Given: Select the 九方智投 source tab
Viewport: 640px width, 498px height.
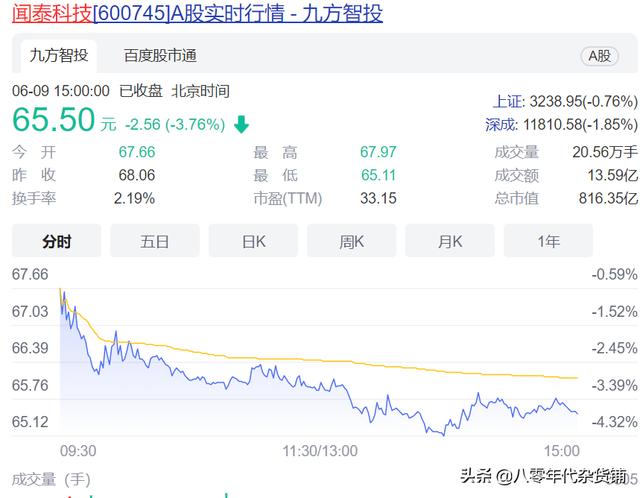Looking at the screenshot, I should 58,56.
